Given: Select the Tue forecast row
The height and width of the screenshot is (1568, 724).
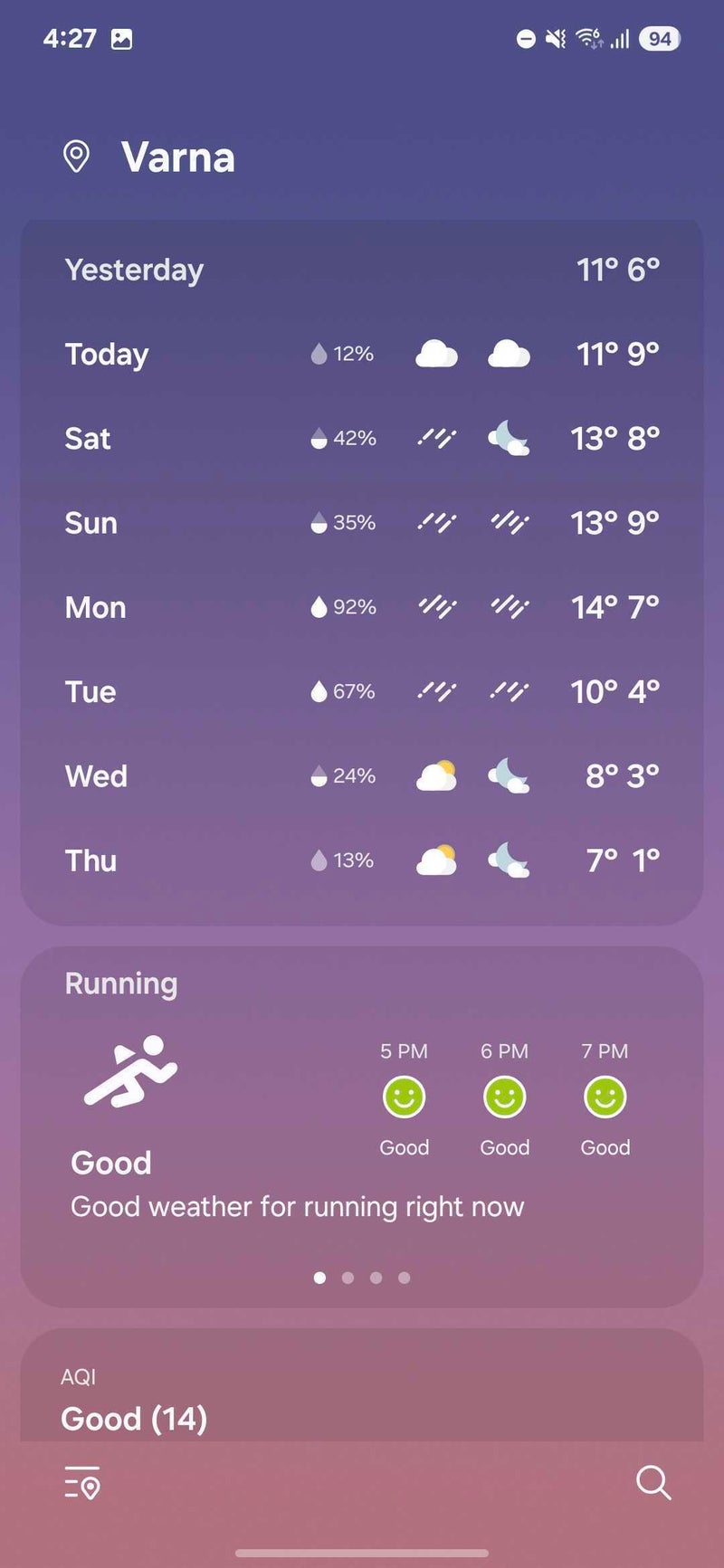Looking at the screenshot, I should point(362,692).
